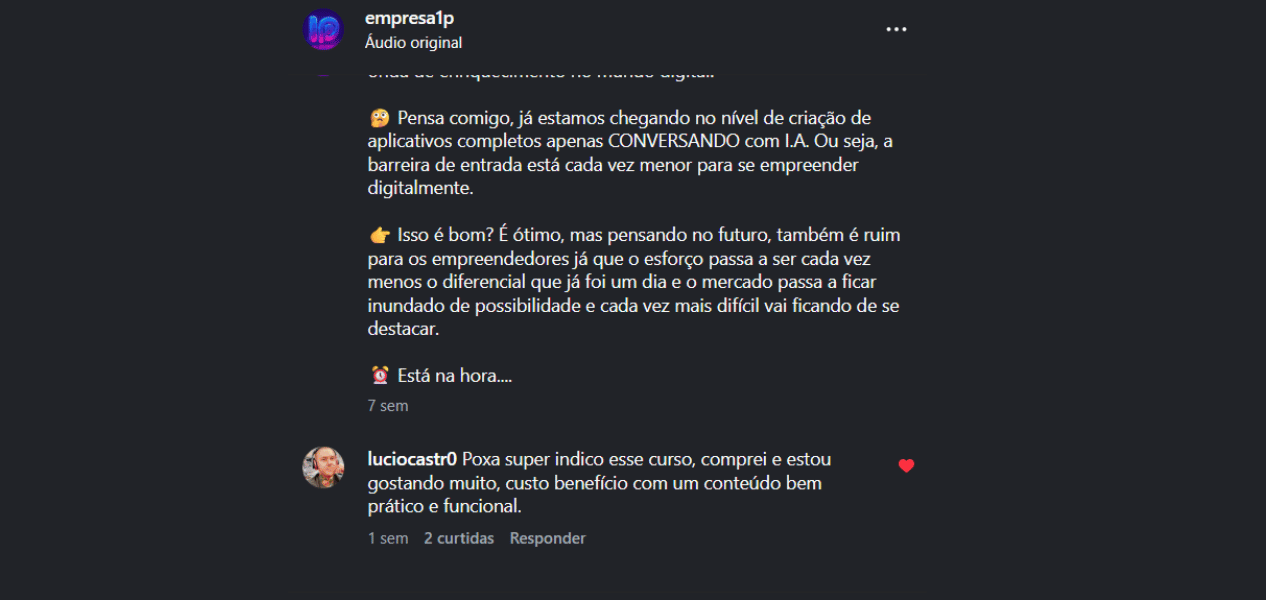Open the Áudio original link
Image resolution: width=1266 pixels, height=600 pixels.
[x=413, y=43]
